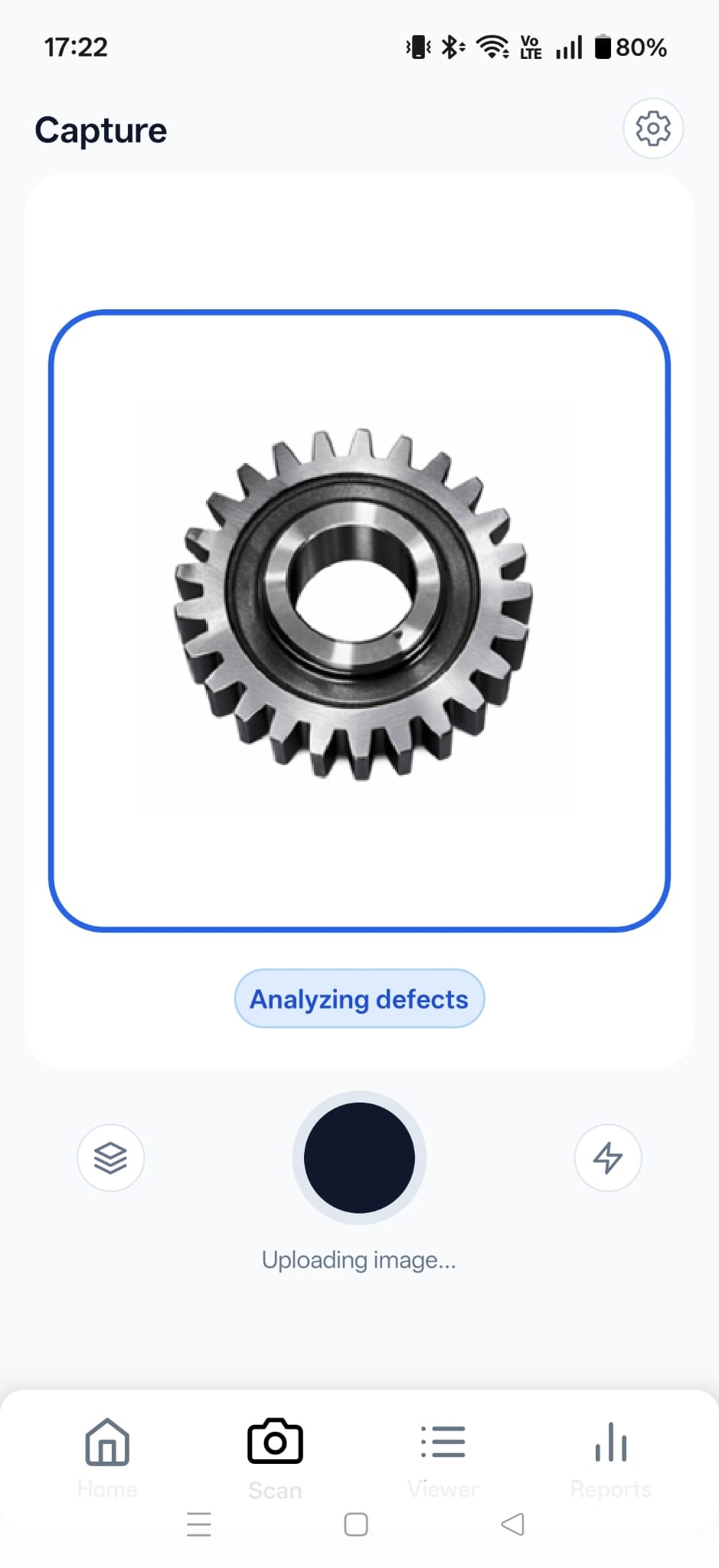Switch to the Viewer tab
The height and width of the screenshot is (1568, 719).
pyautogui.click(x=443, y=1456)
